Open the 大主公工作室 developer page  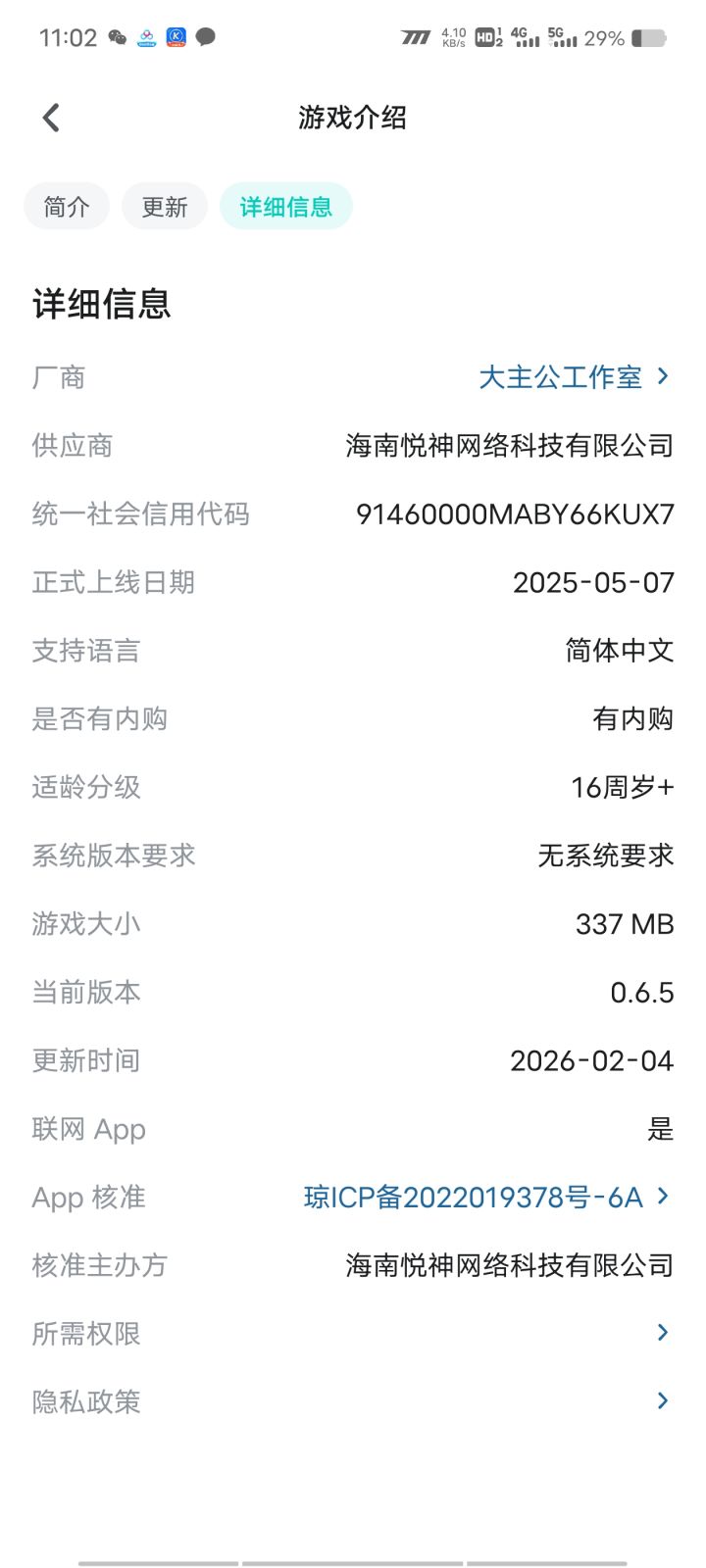tap(575, 376)
